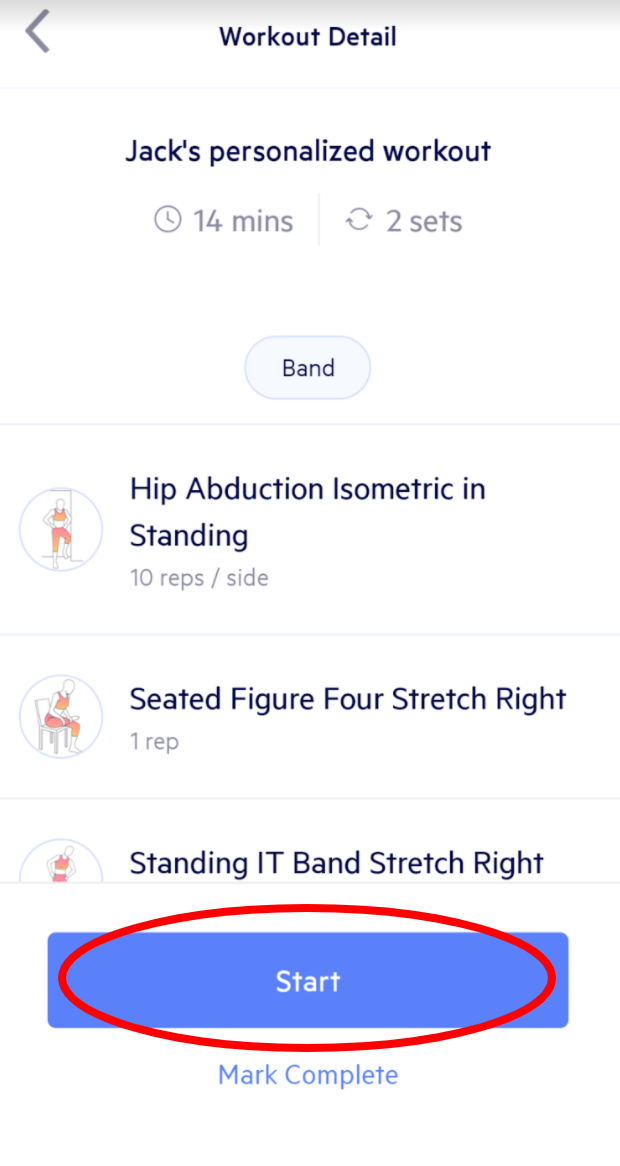Go back from Workout Detail
The width and height of the screenshot is (620, 1166).
point(38,32)
